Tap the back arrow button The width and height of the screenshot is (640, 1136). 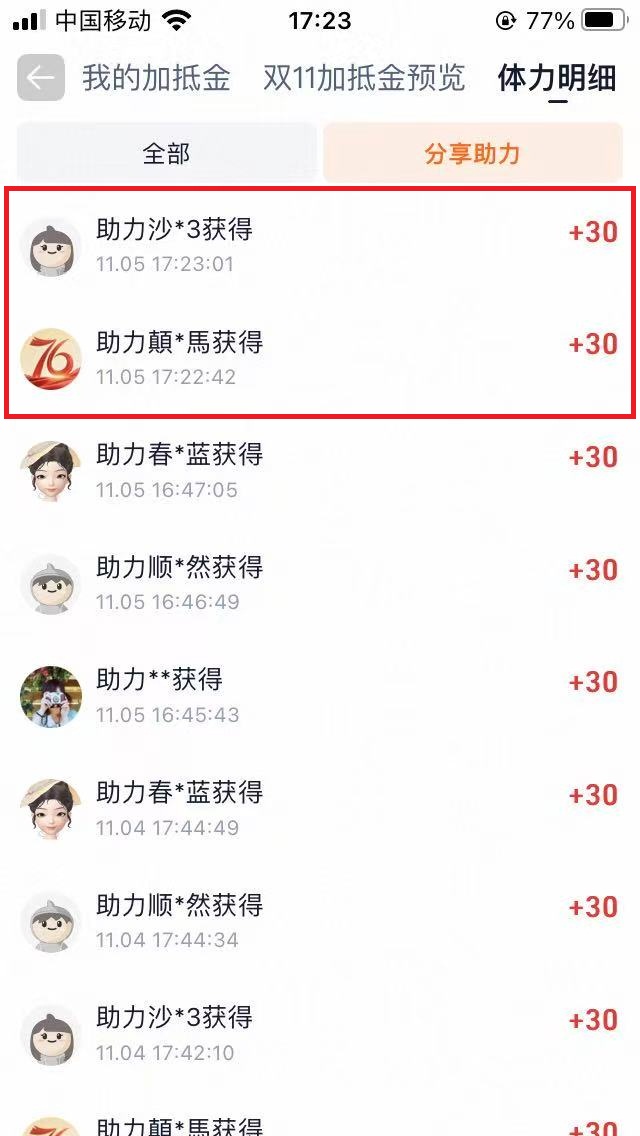(41, 78)
